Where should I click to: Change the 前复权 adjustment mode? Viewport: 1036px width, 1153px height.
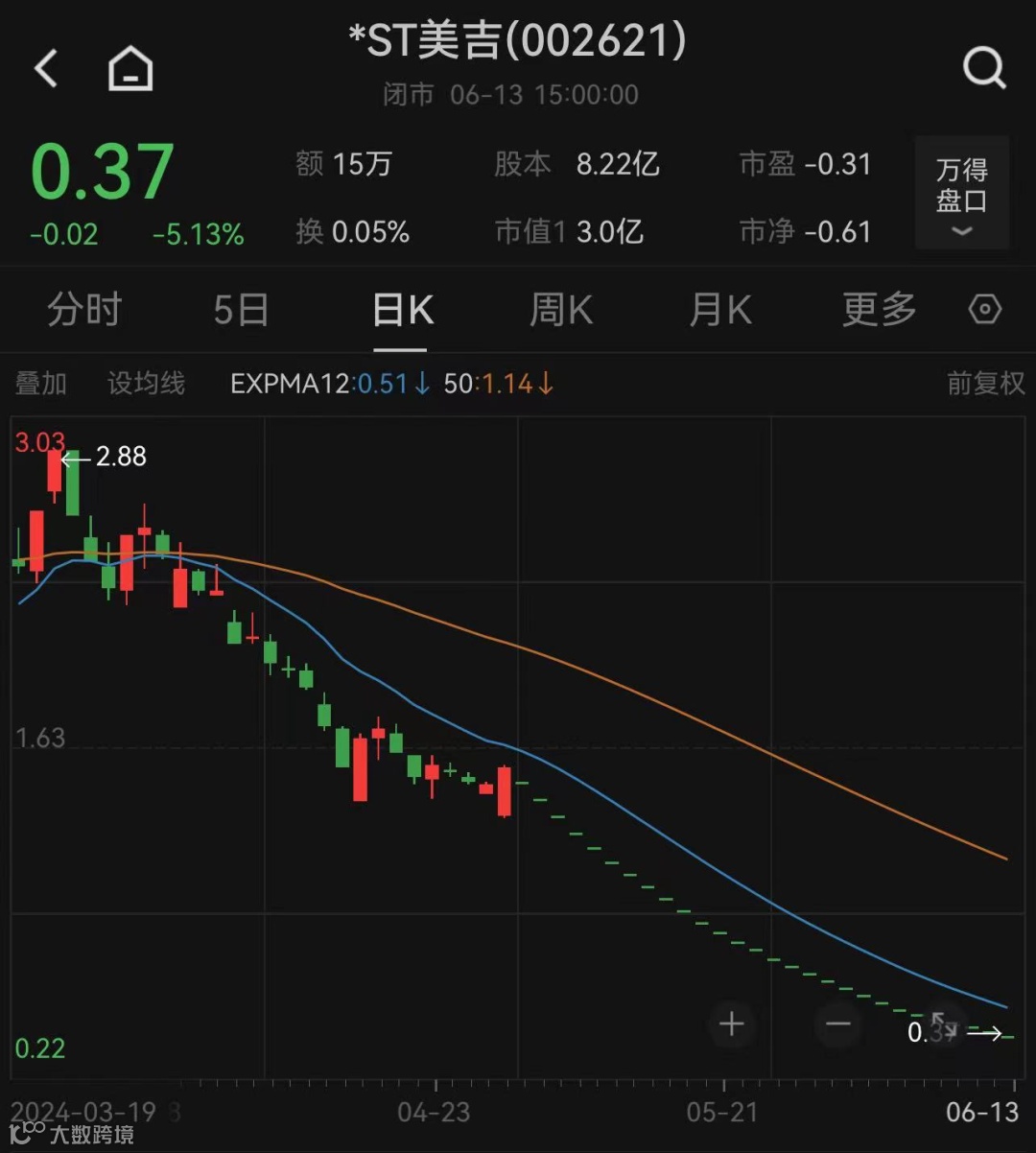(x=985, y=384)
